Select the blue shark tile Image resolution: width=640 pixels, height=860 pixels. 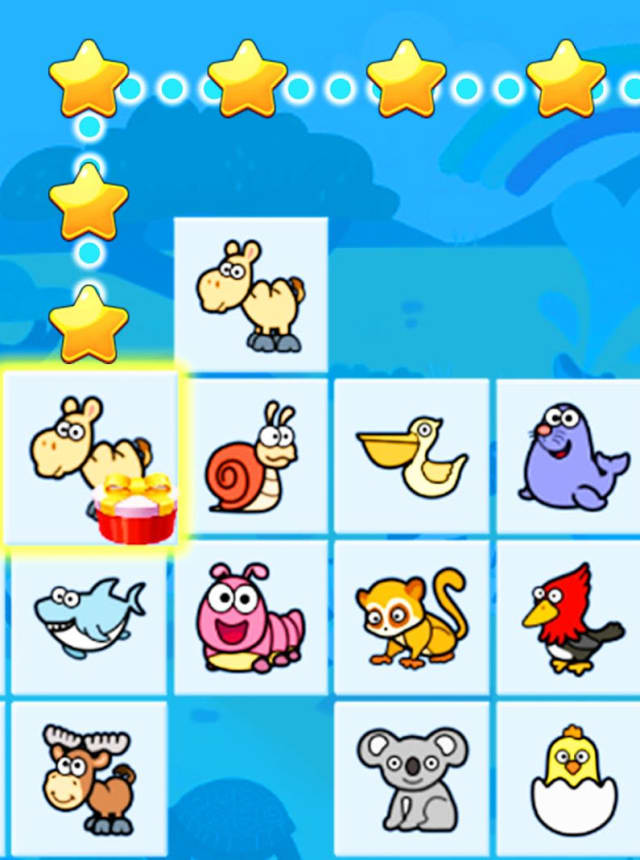(88, 617)
